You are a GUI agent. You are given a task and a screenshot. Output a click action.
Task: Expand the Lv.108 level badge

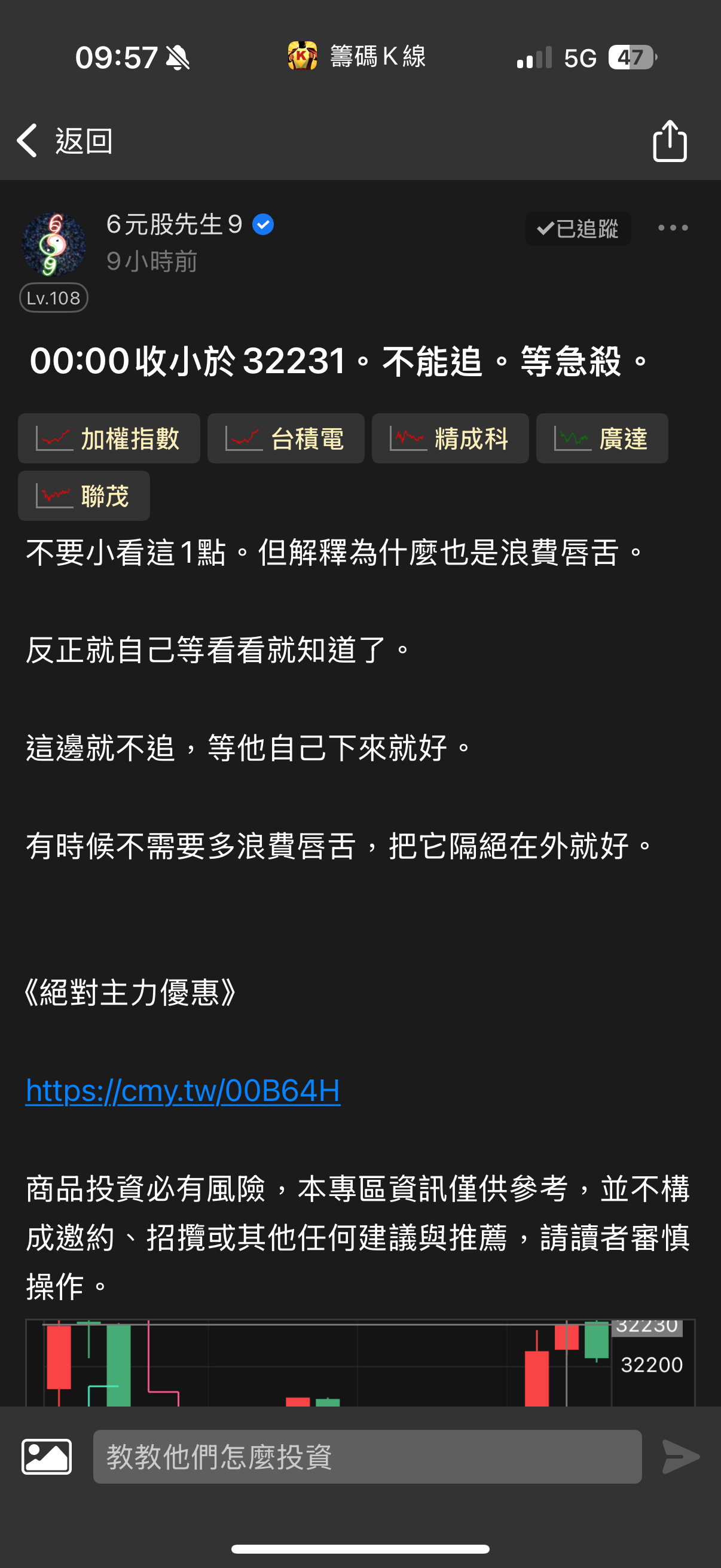click(53, 298)
